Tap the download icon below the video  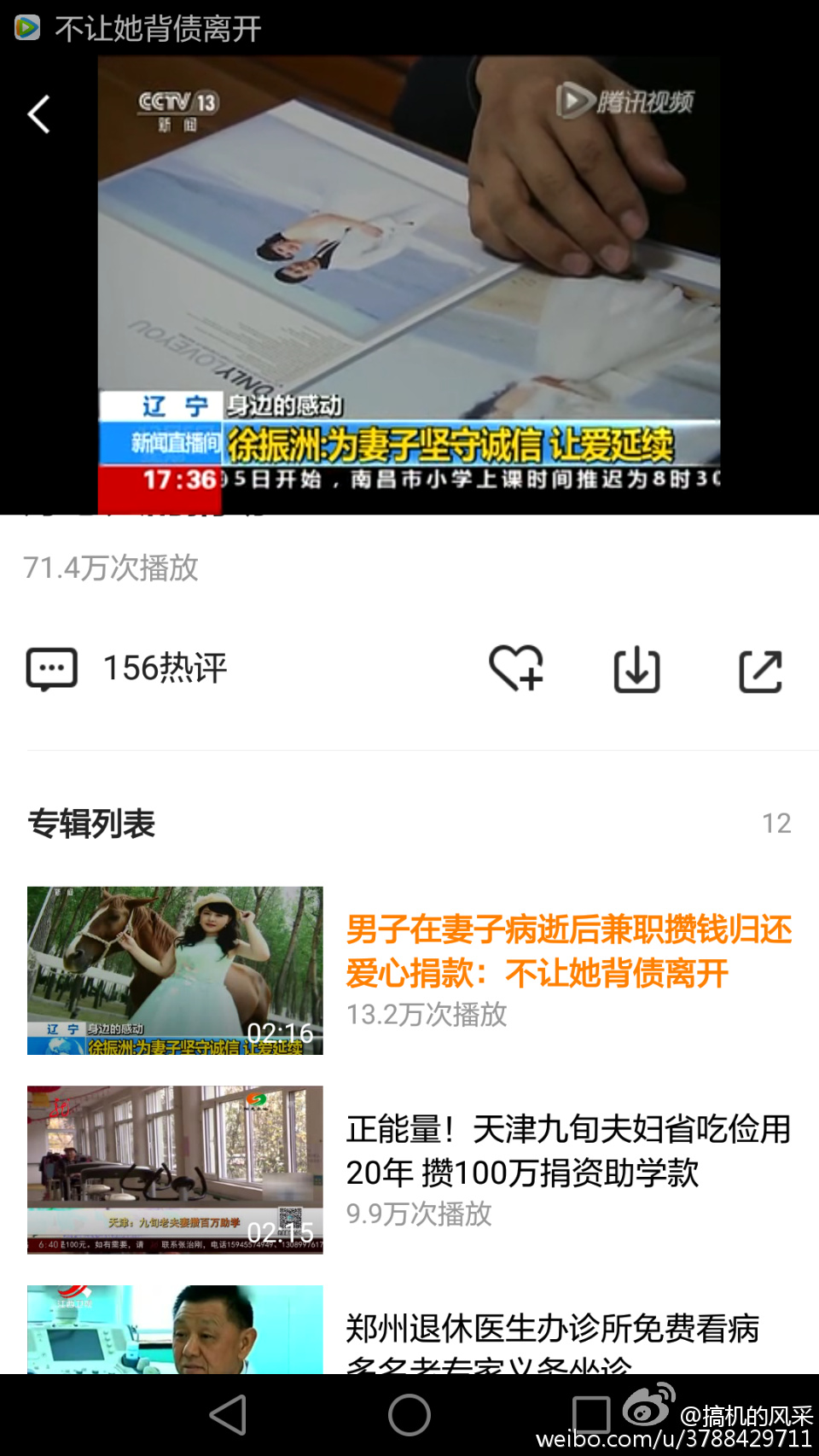pyautogui.click(x=638, y=669)
